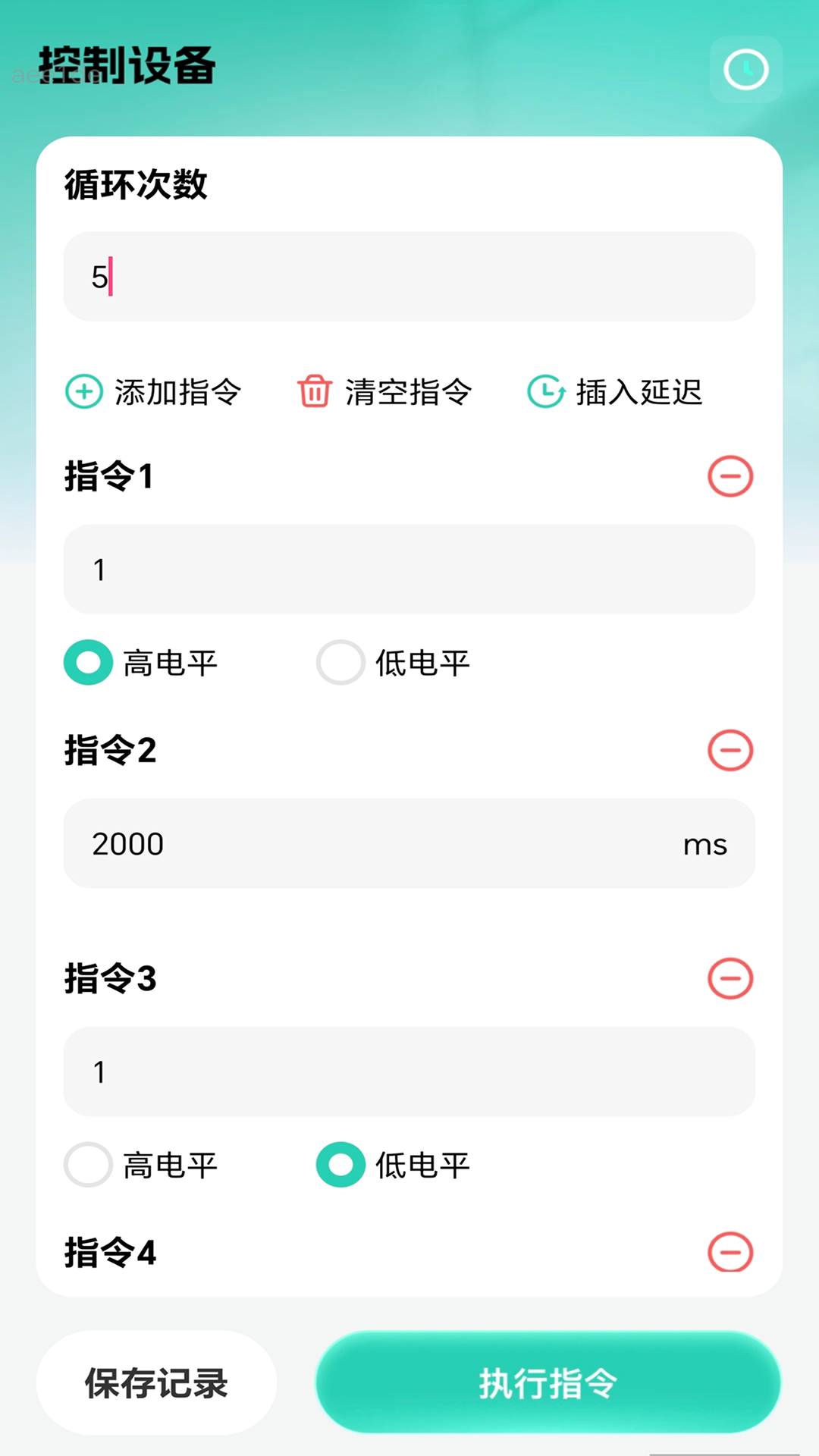Image resolution: width=819 pixels, height=1456 pixels.
Task: Click the insert delay clock icon
Action: (545, 392)
